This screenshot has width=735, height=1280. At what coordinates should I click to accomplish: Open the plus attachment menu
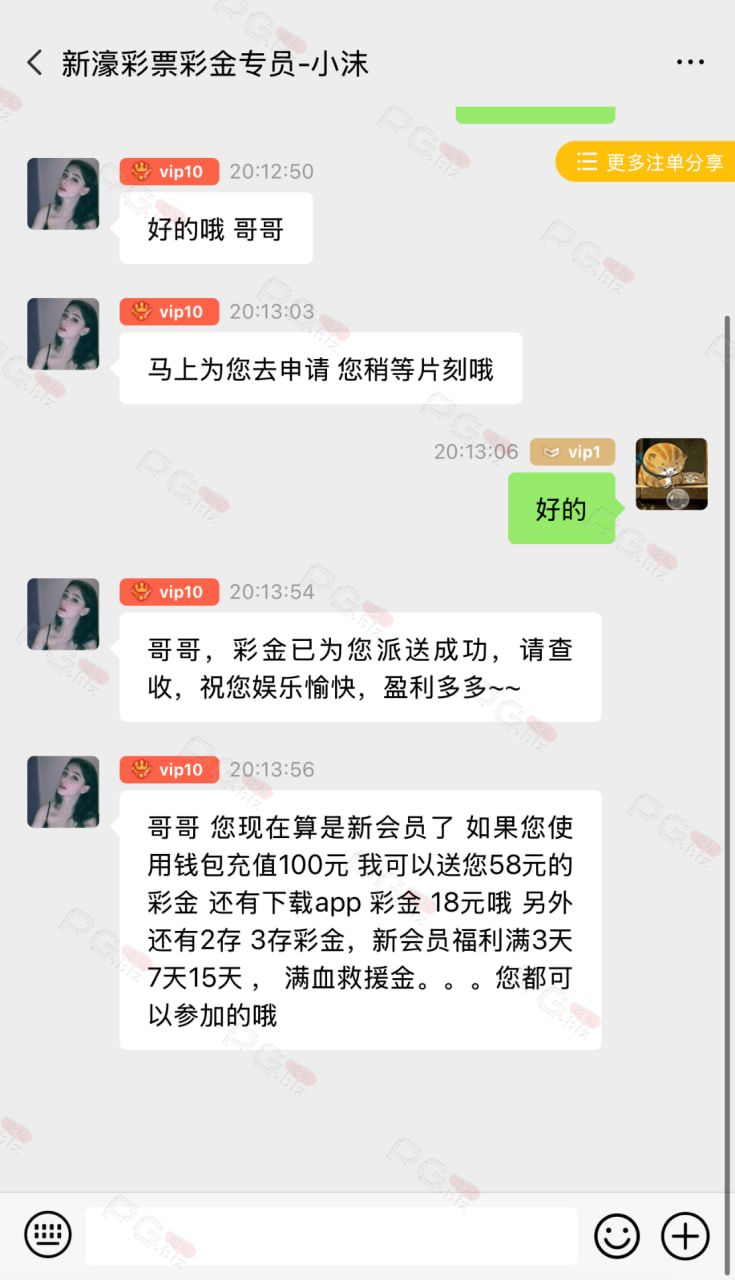(686, 1236)
